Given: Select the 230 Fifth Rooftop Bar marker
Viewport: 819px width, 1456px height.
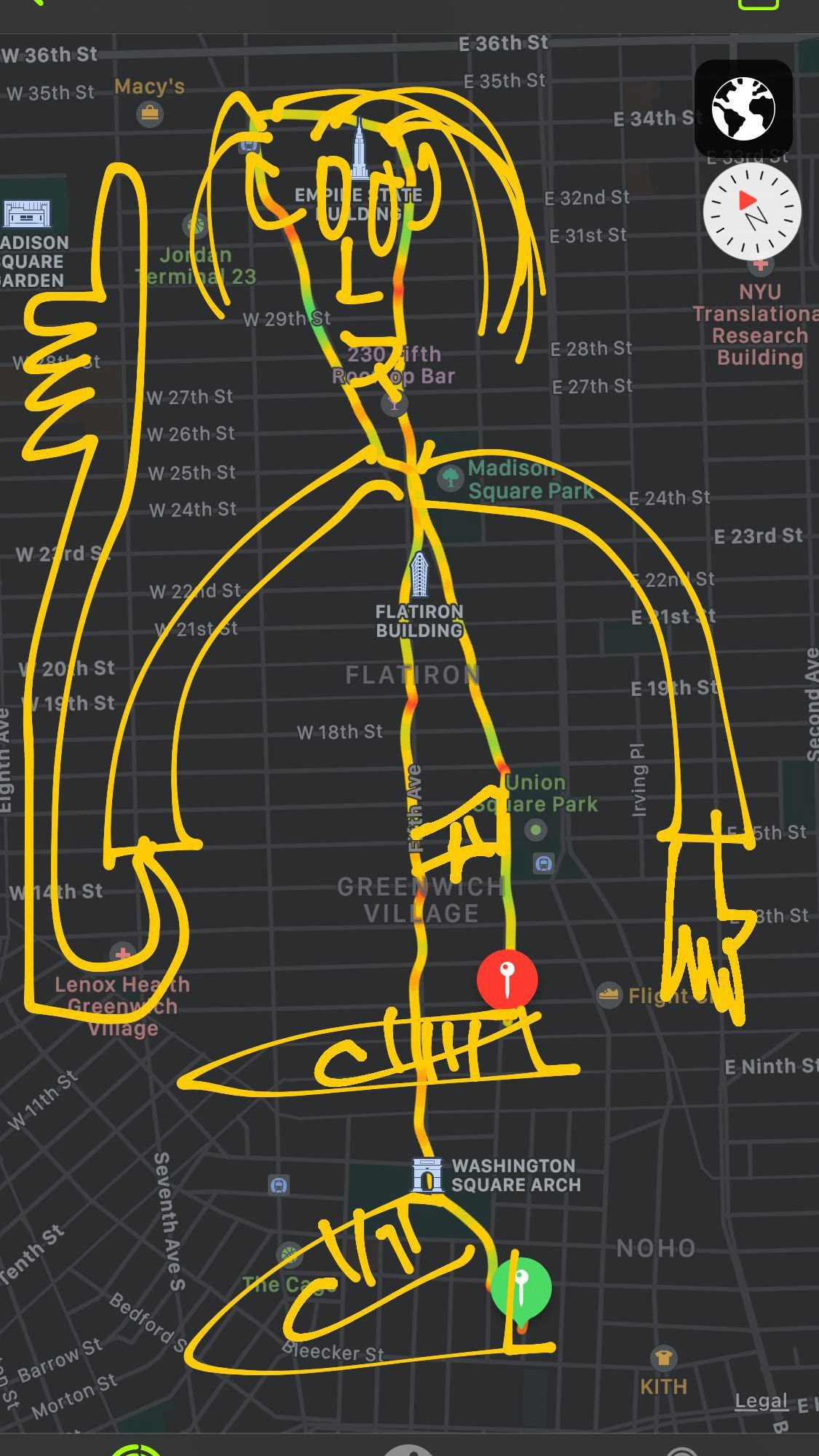Looking at the screenshot, I should point(395,403).
